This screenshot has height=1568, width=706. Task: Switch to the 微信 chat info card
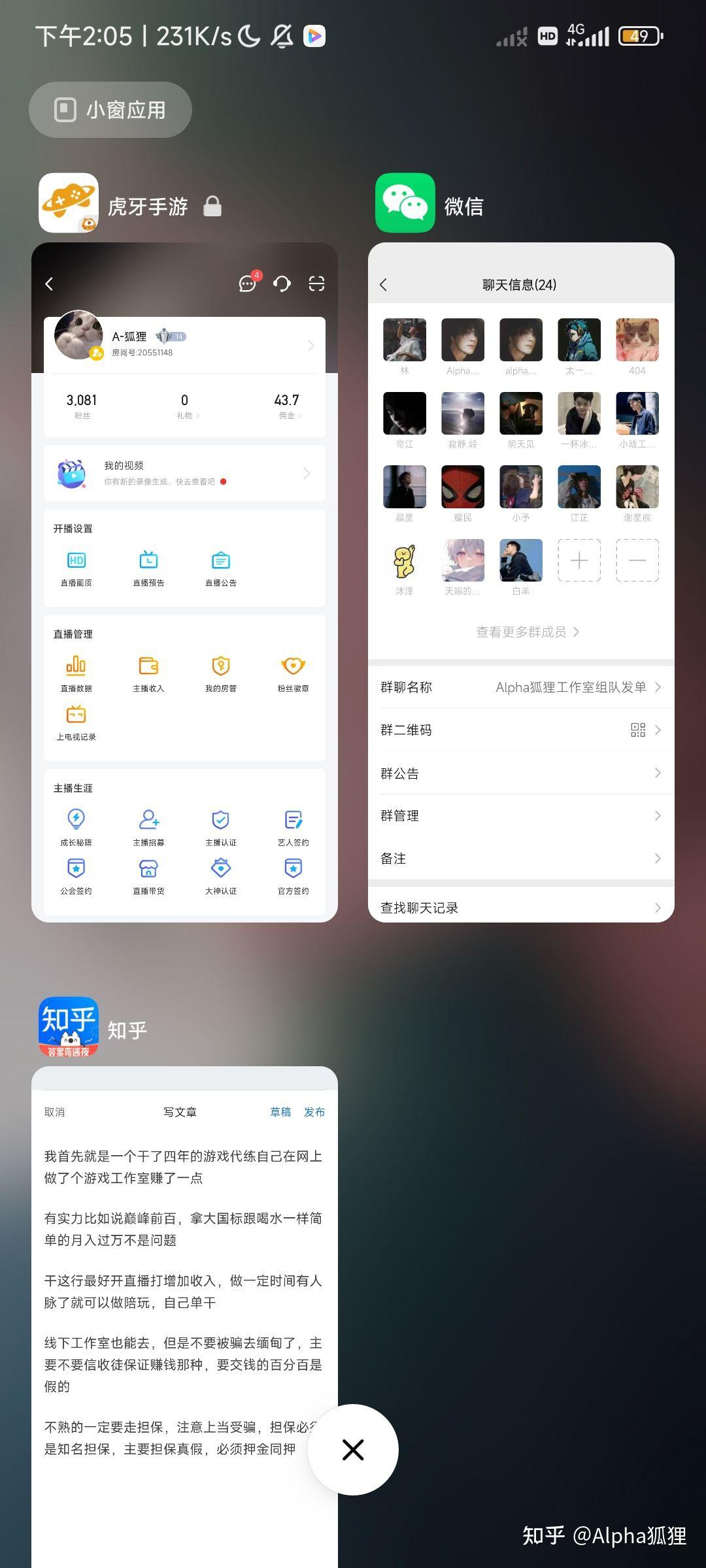tap(521, 582)
